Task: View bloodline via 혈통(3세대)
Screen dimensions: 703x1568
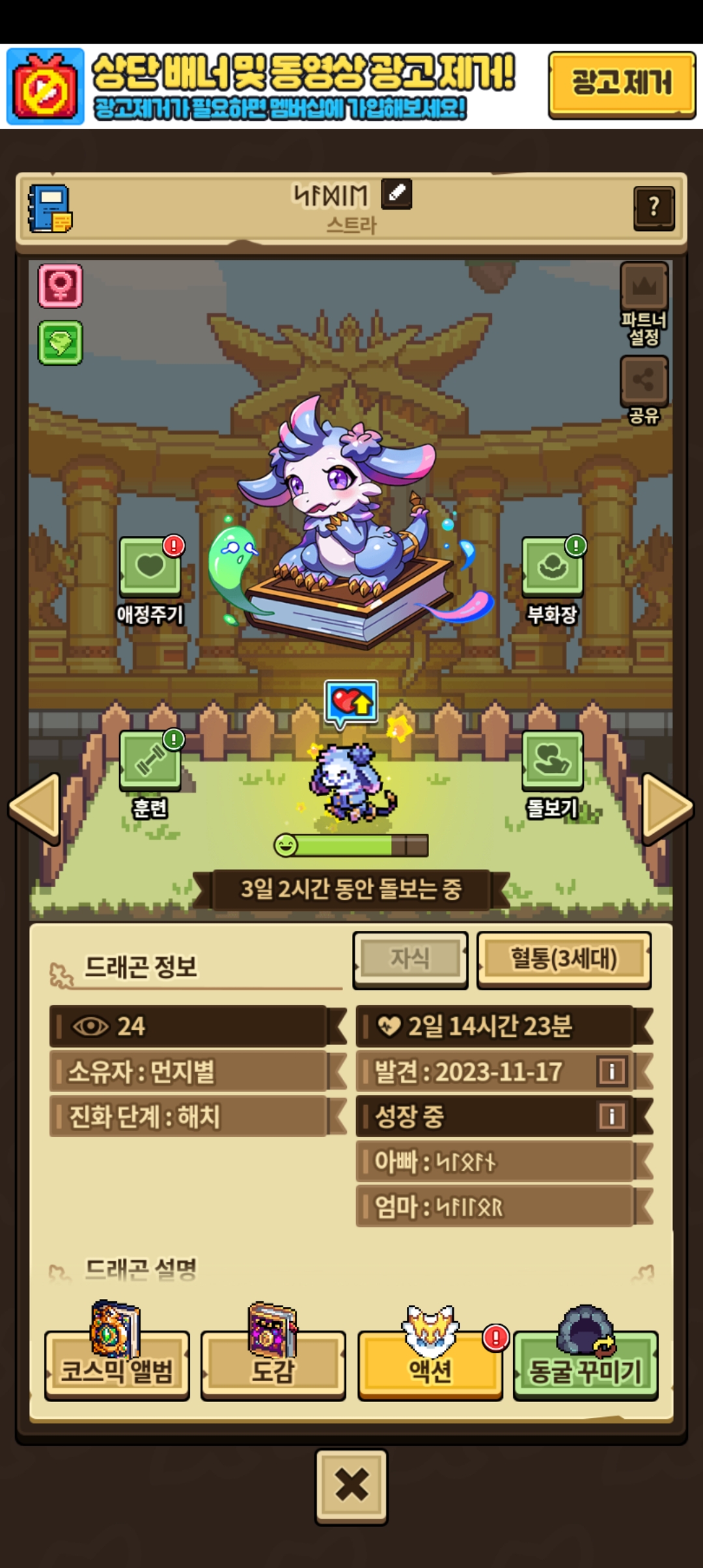Action: coord(564,959)
